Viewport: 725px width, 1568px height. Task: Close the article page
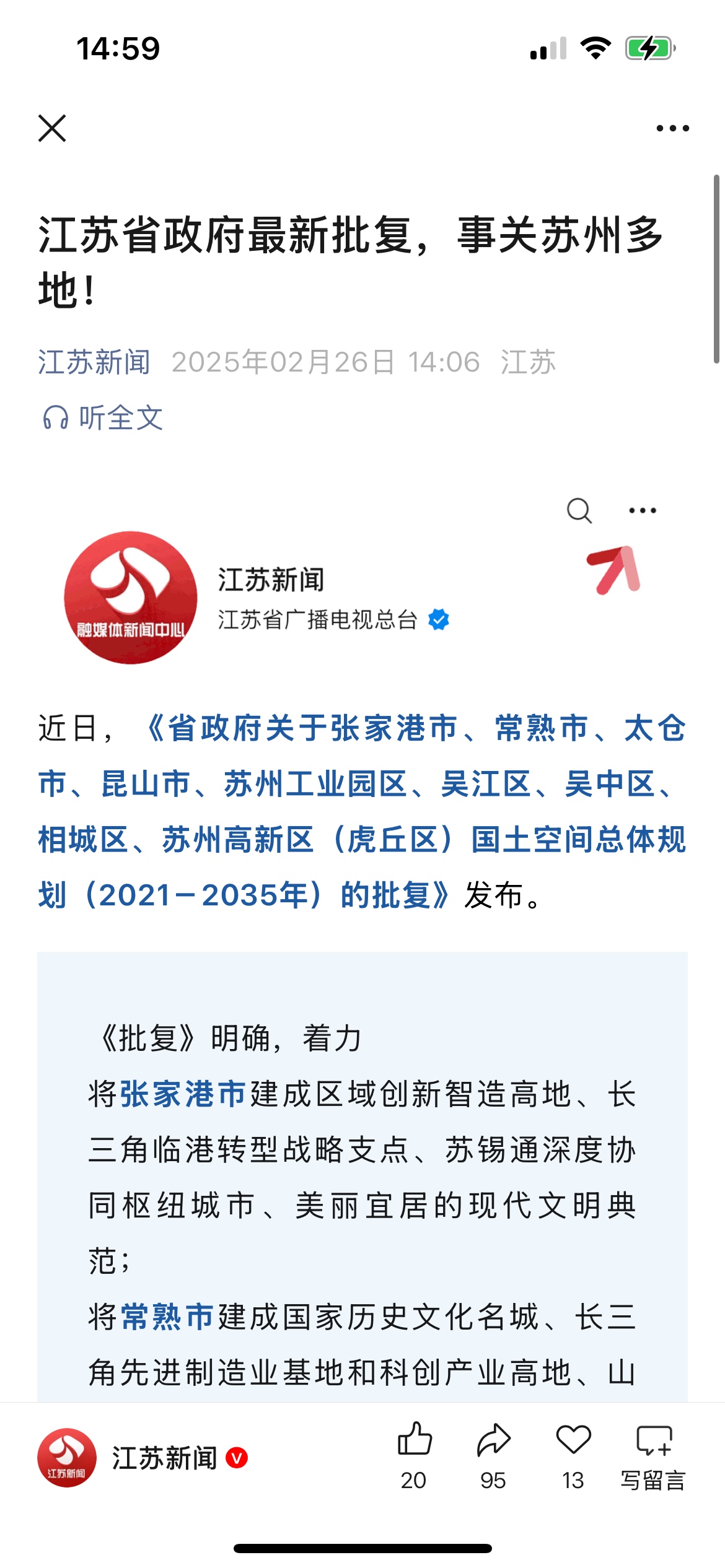(x=52, y=128)
